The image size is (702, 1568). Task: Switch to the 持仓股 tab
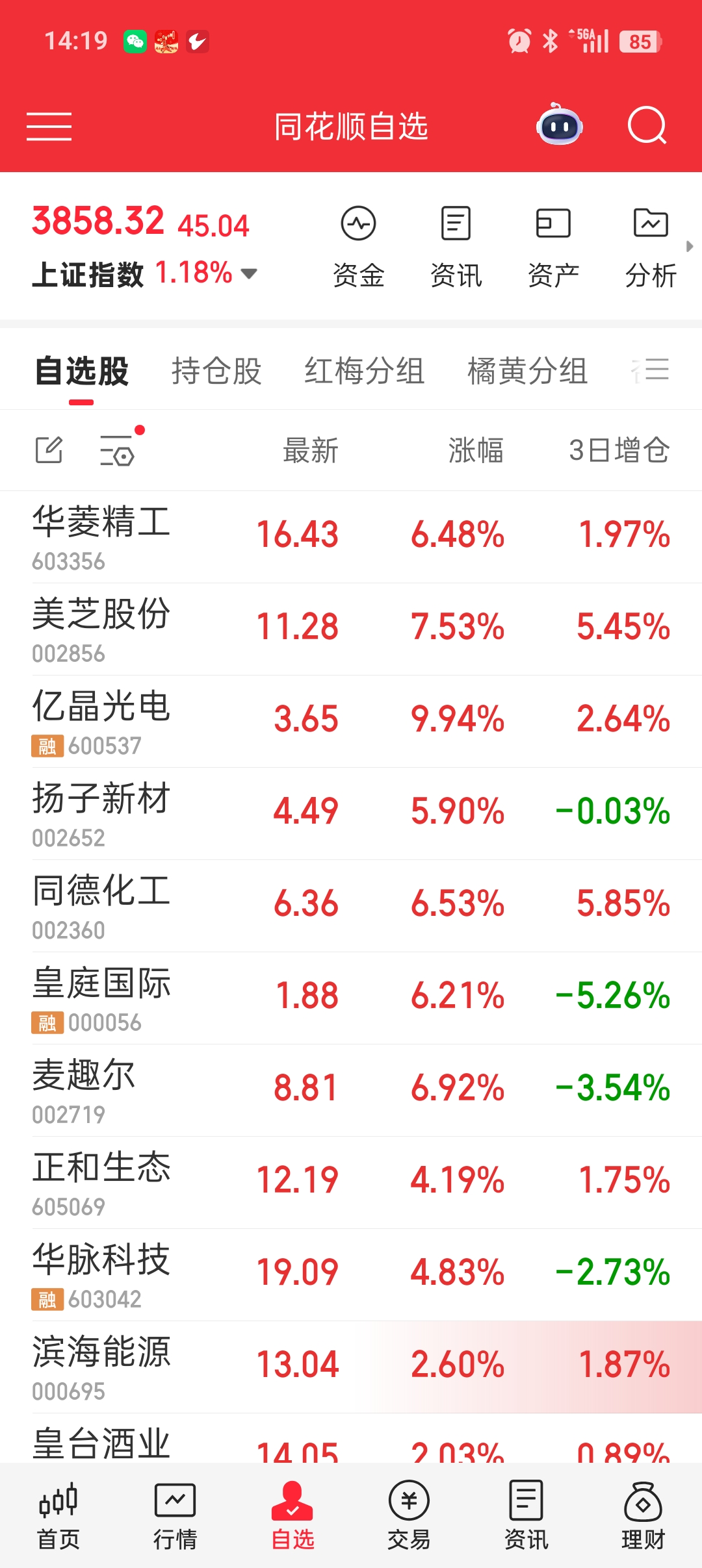coord(216,371)
